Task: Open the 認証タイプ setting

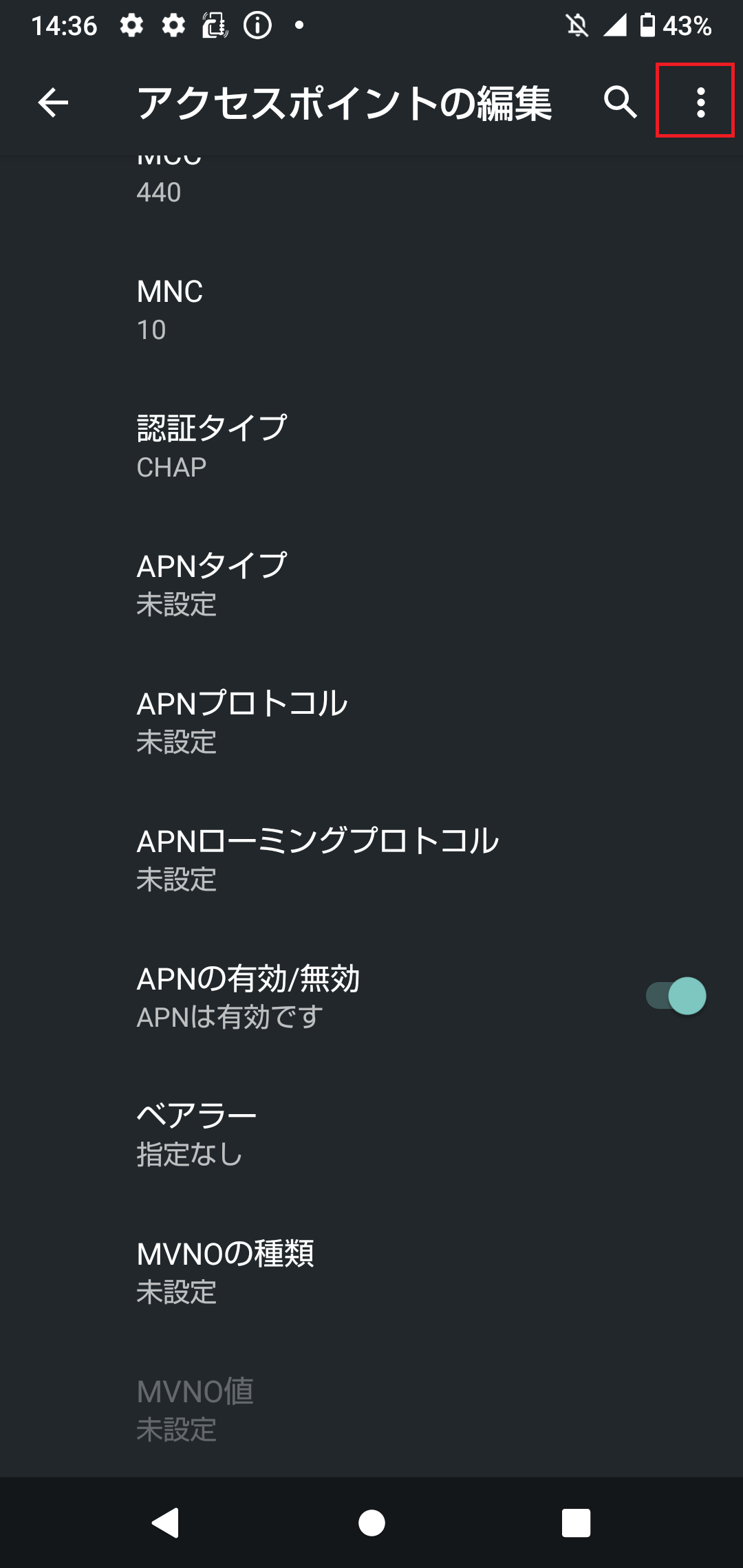Action: [371, 447]
